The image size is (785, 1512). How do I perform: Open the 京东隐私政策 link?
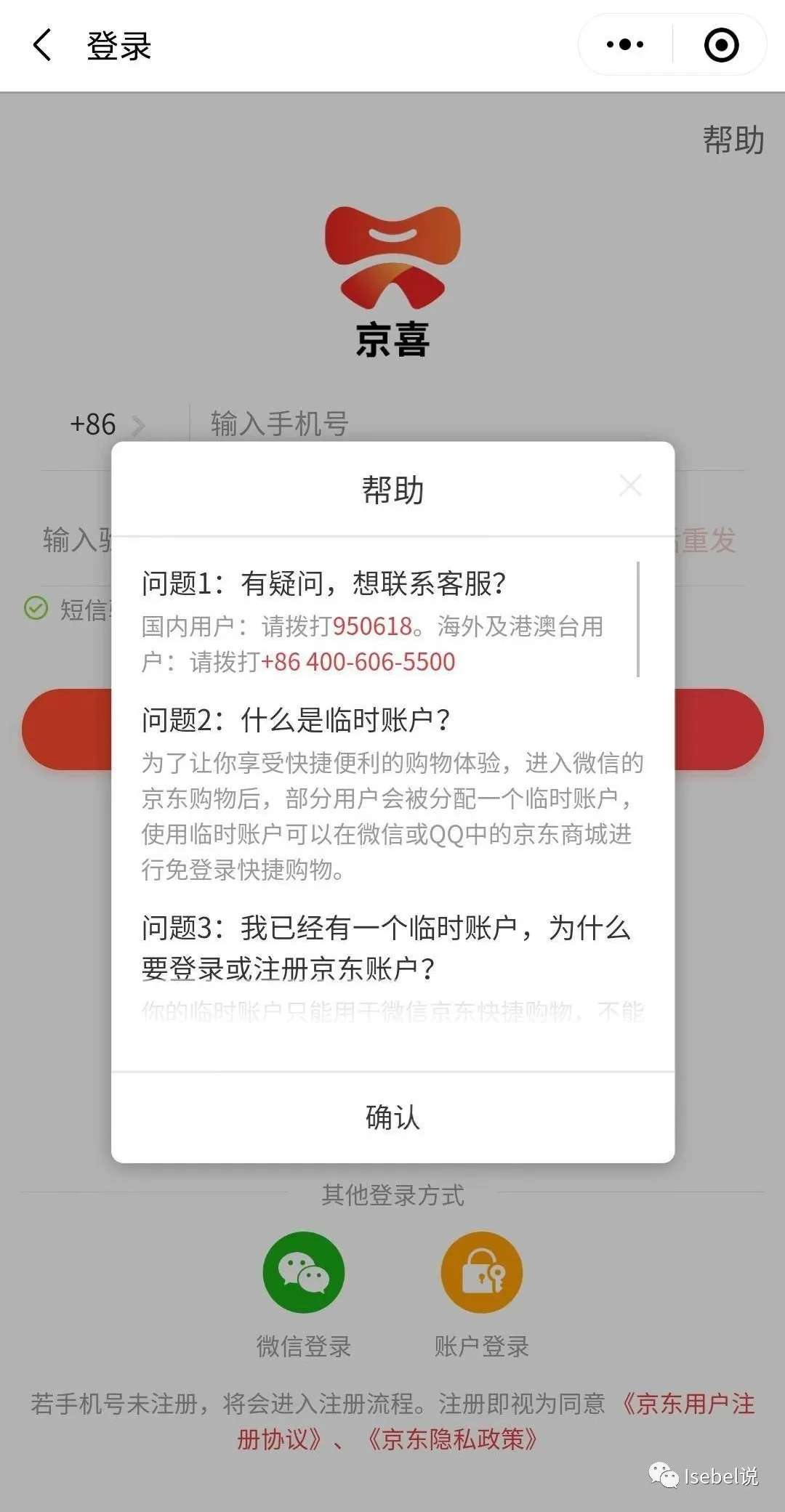[x=452, y=1439]
